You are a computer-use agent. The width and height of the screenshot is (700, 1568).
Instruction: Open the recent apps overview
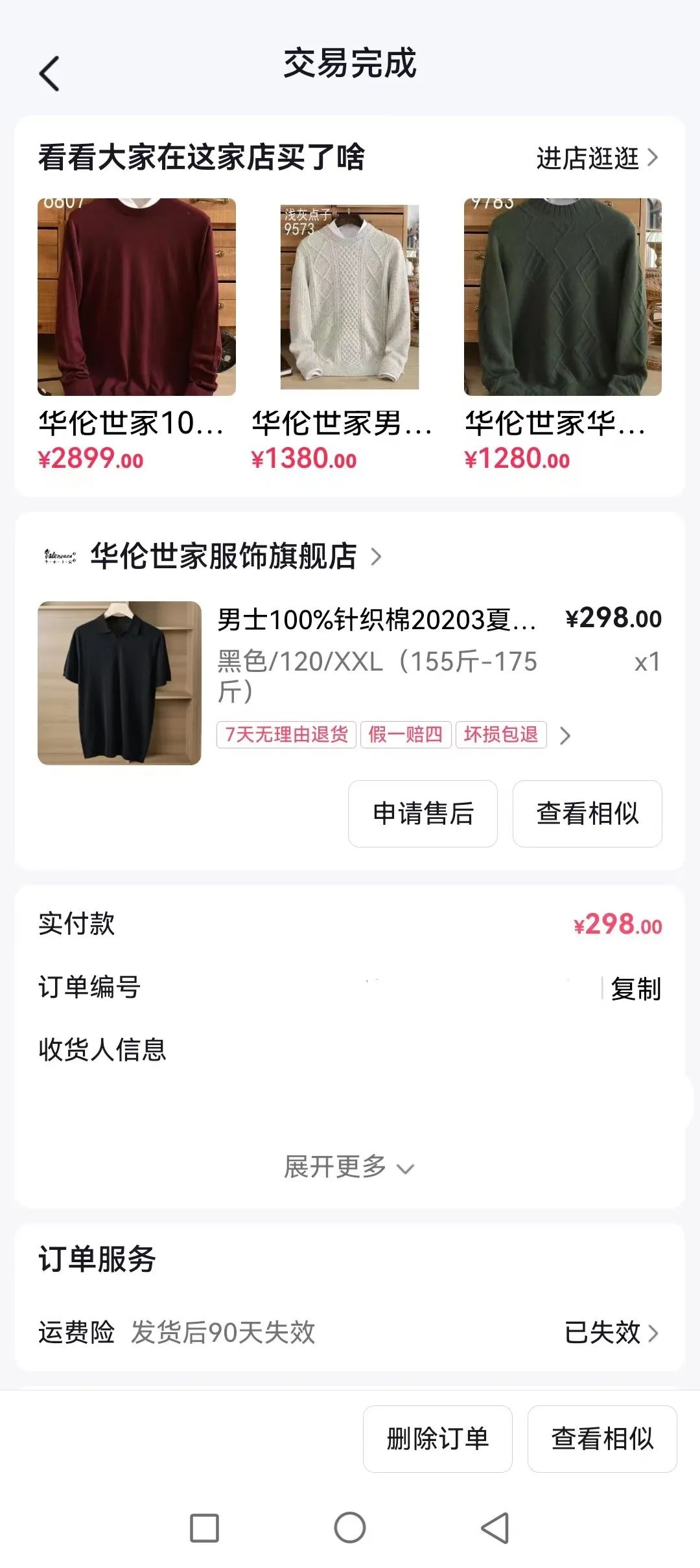pyautogui.click(x=204, y=1528)
